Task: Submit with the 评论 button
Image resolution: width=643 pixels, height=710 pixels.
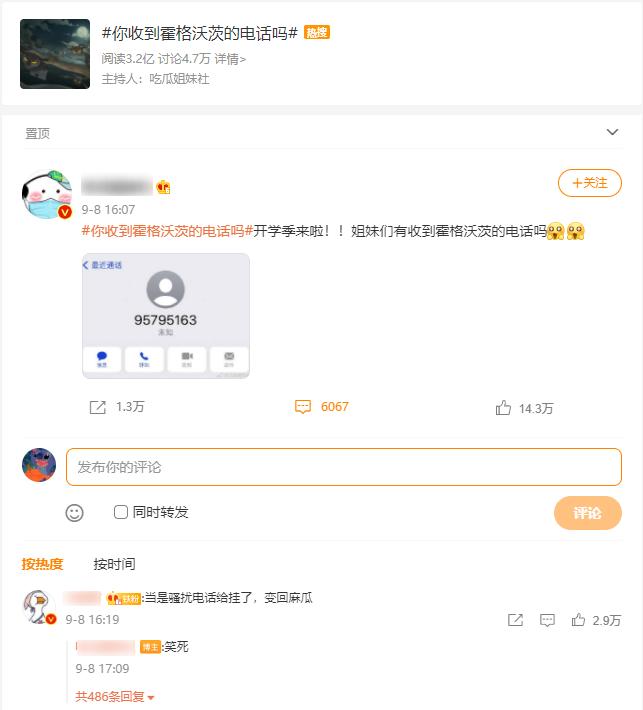Action: [x=587, y=513]
